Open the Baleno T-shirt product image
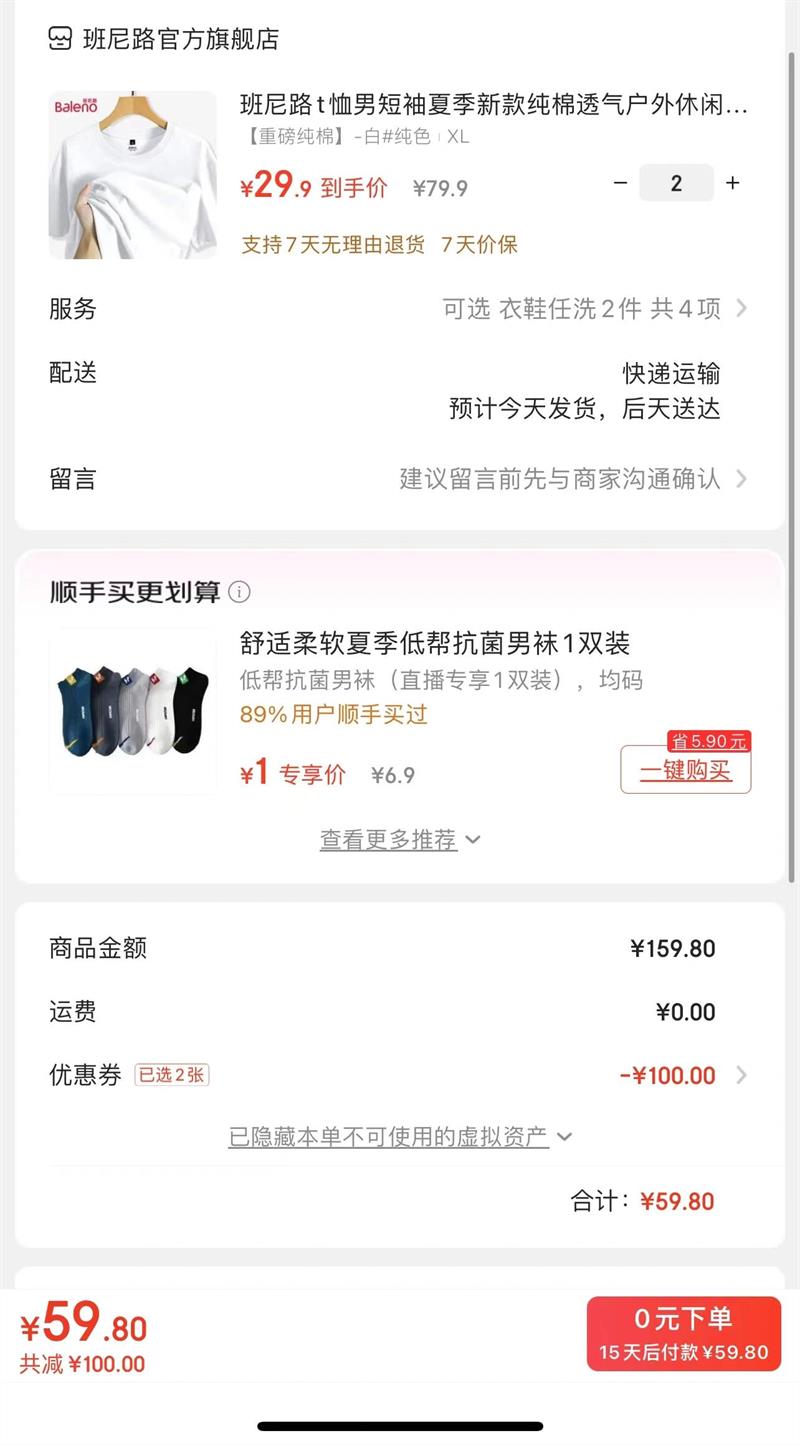The width and height of the screenshot is (800, 1446). point(133,175)
